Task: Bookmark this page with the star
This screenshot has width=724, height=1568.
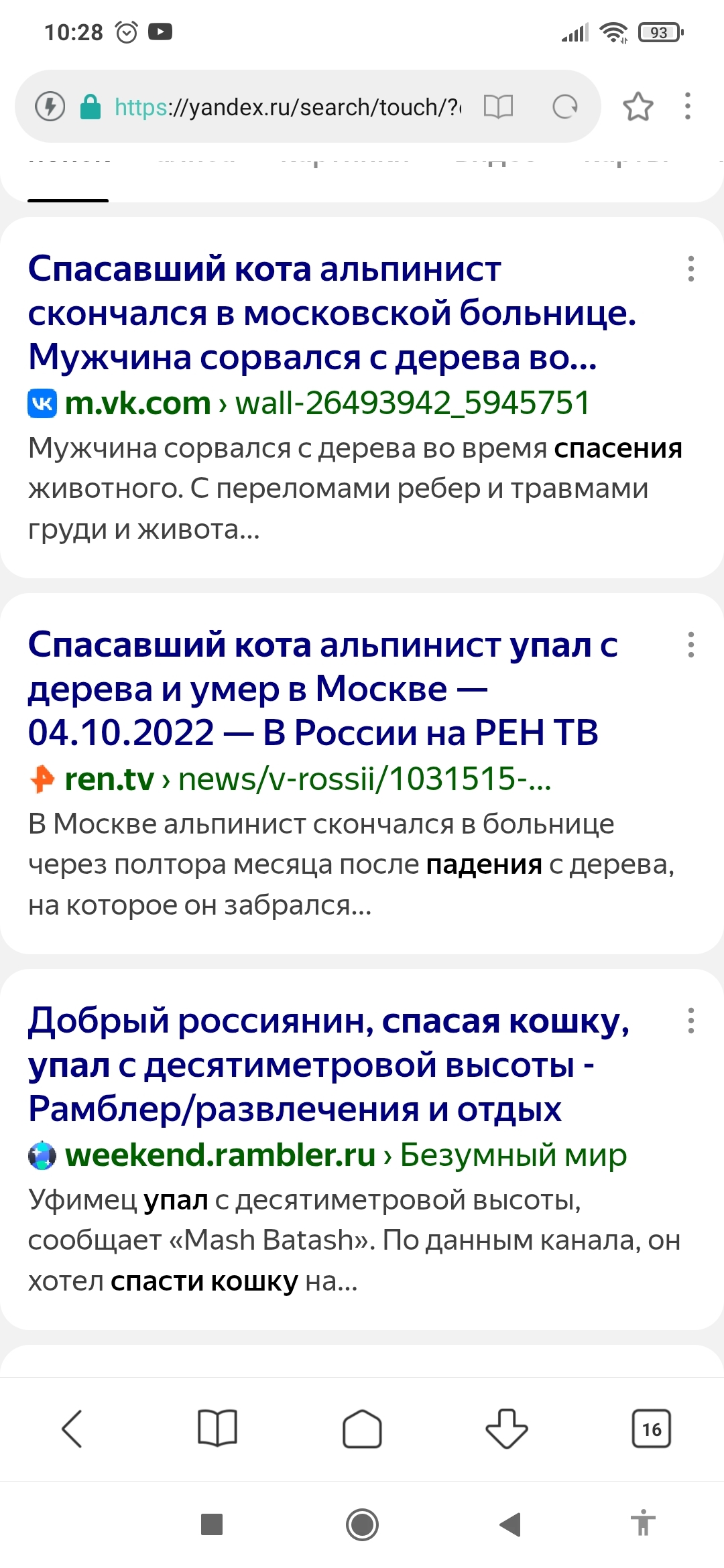Action: coord(638,107)
